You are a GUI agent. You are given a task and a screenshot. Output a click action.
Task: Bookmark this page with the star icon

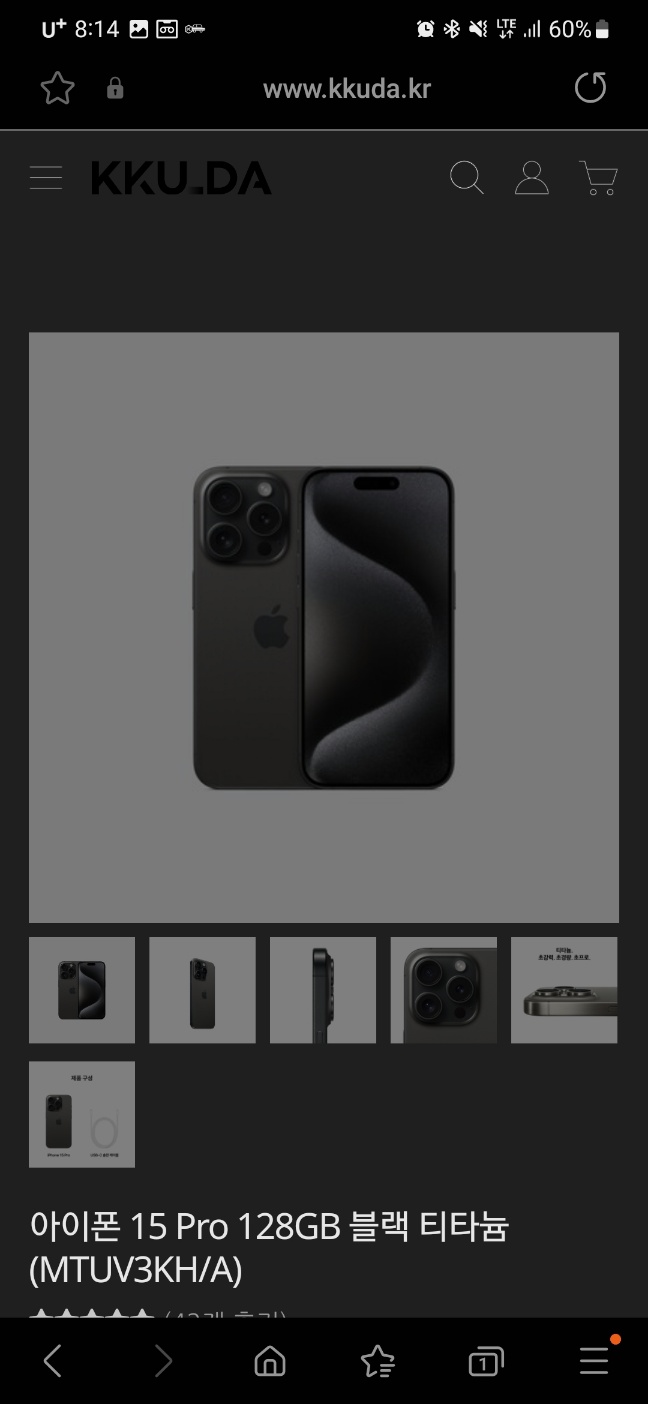(58, 88)
